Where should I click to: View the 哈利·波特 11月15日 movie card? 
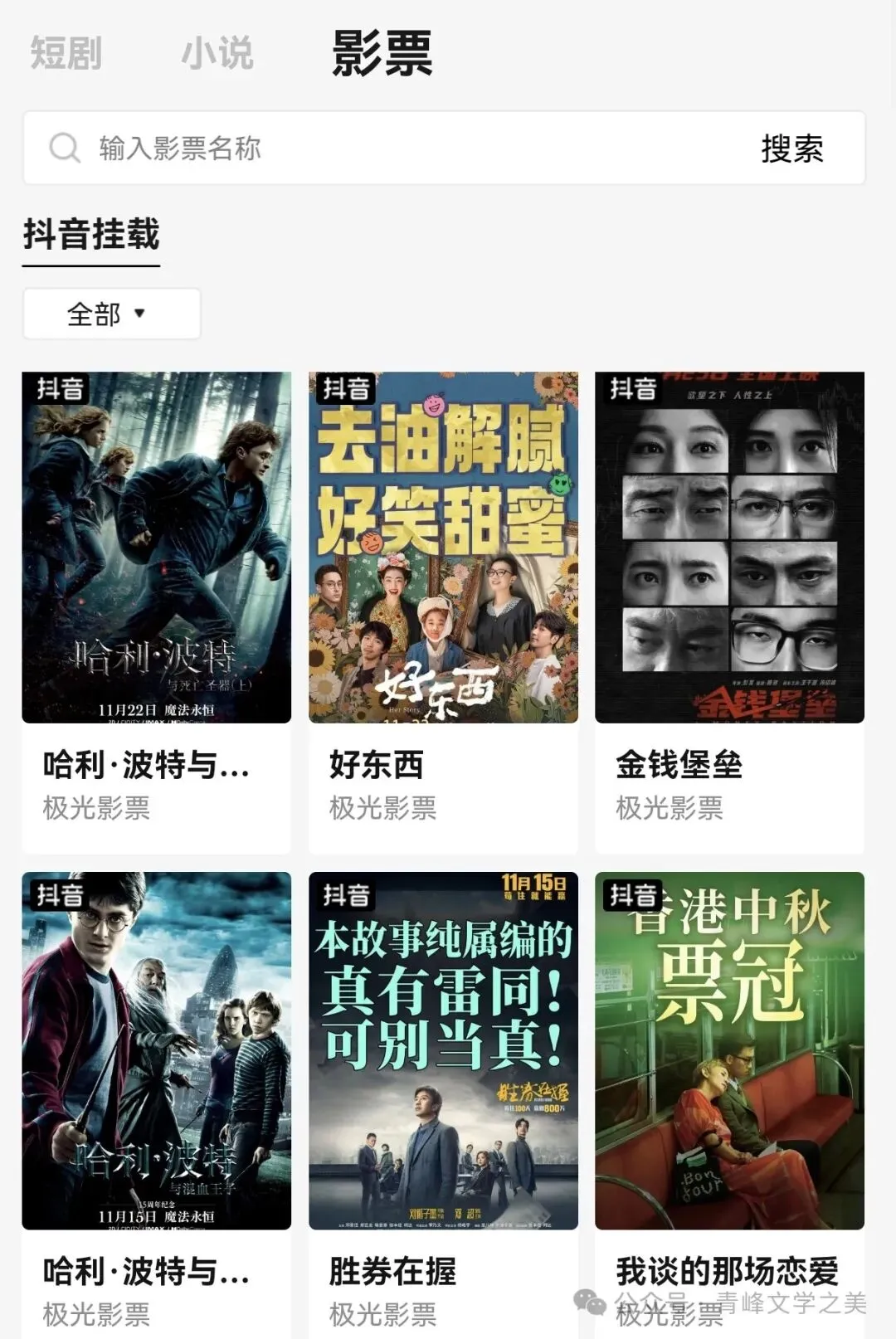(x=156, y=1079)
